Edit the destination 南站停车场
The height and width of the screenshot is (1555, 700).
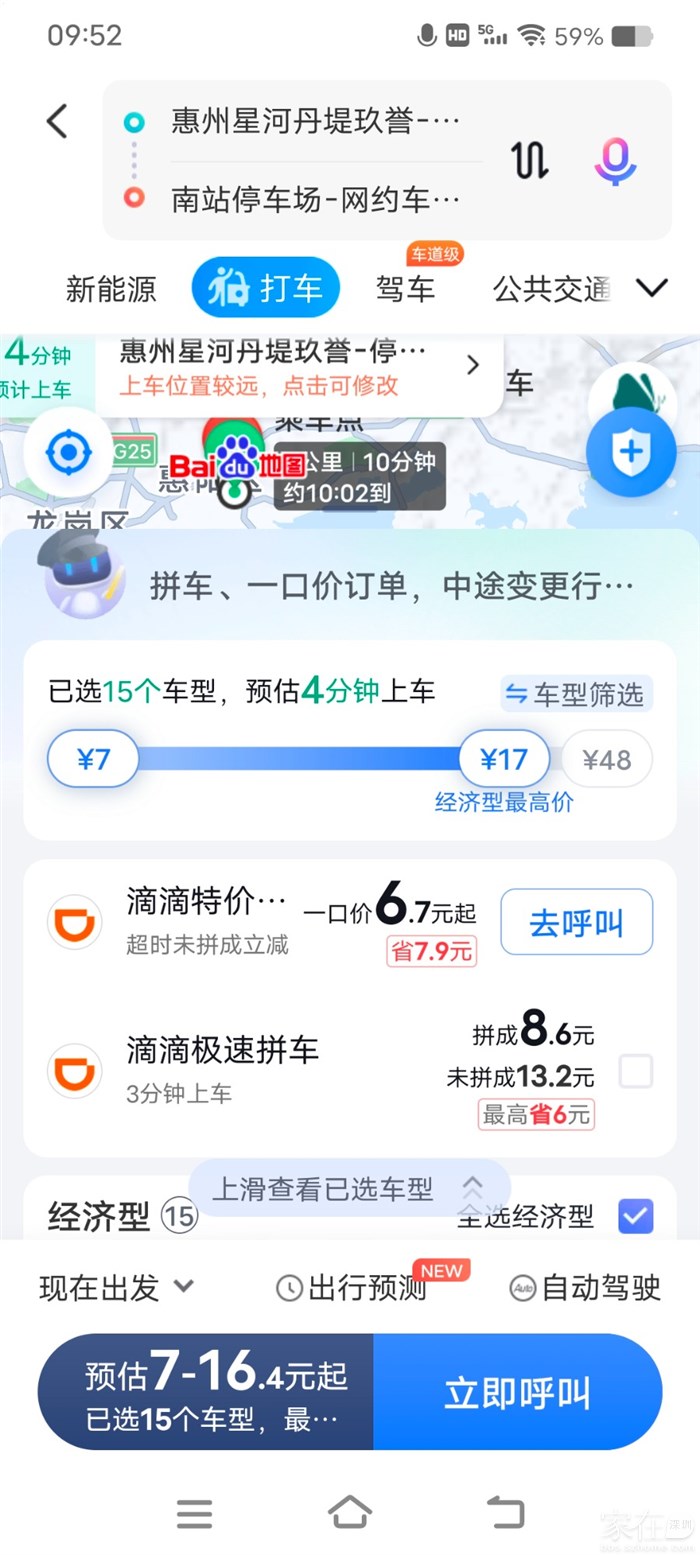(x=315, y=199)
